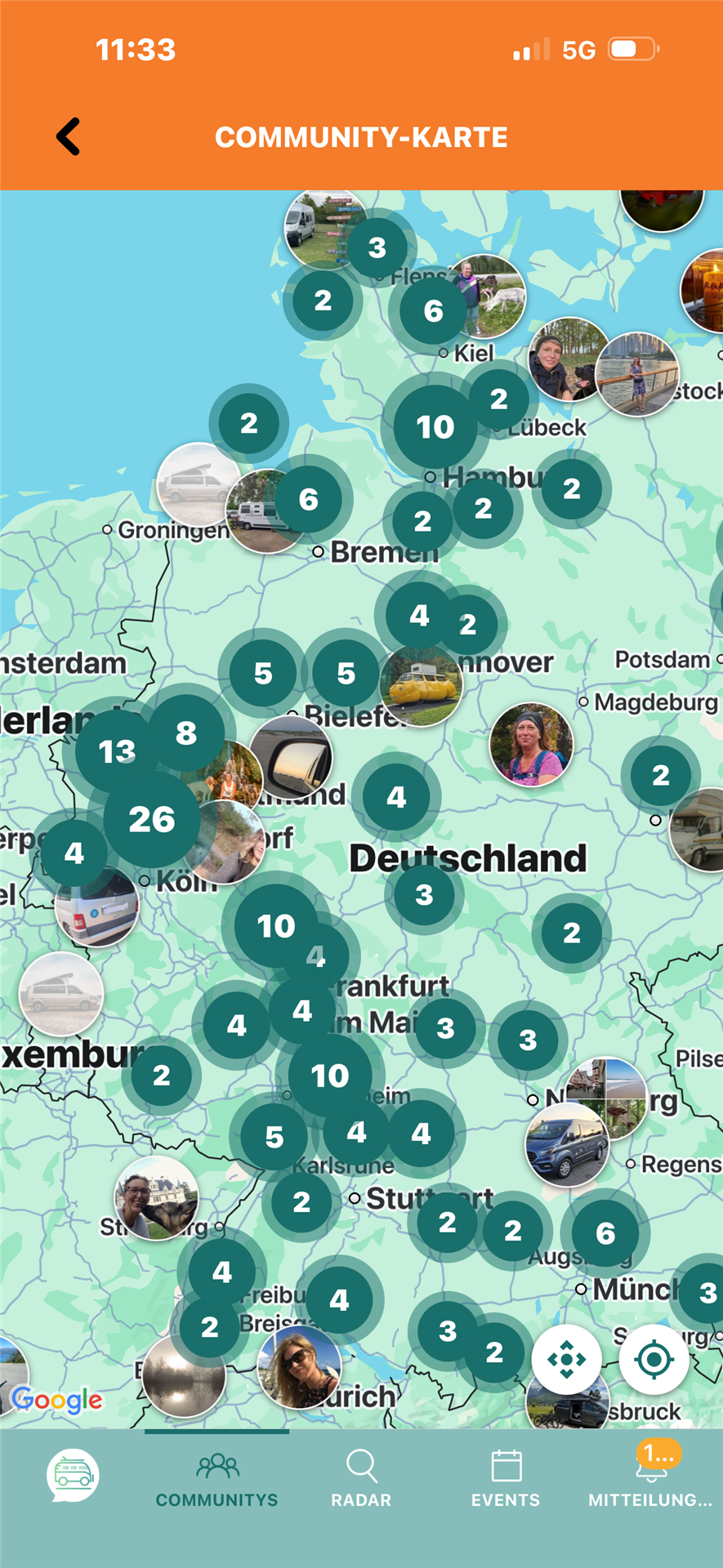Open the Mitteilungen notifications tab
Screen dimensions: 723x1568
[x=650, y=1480]
